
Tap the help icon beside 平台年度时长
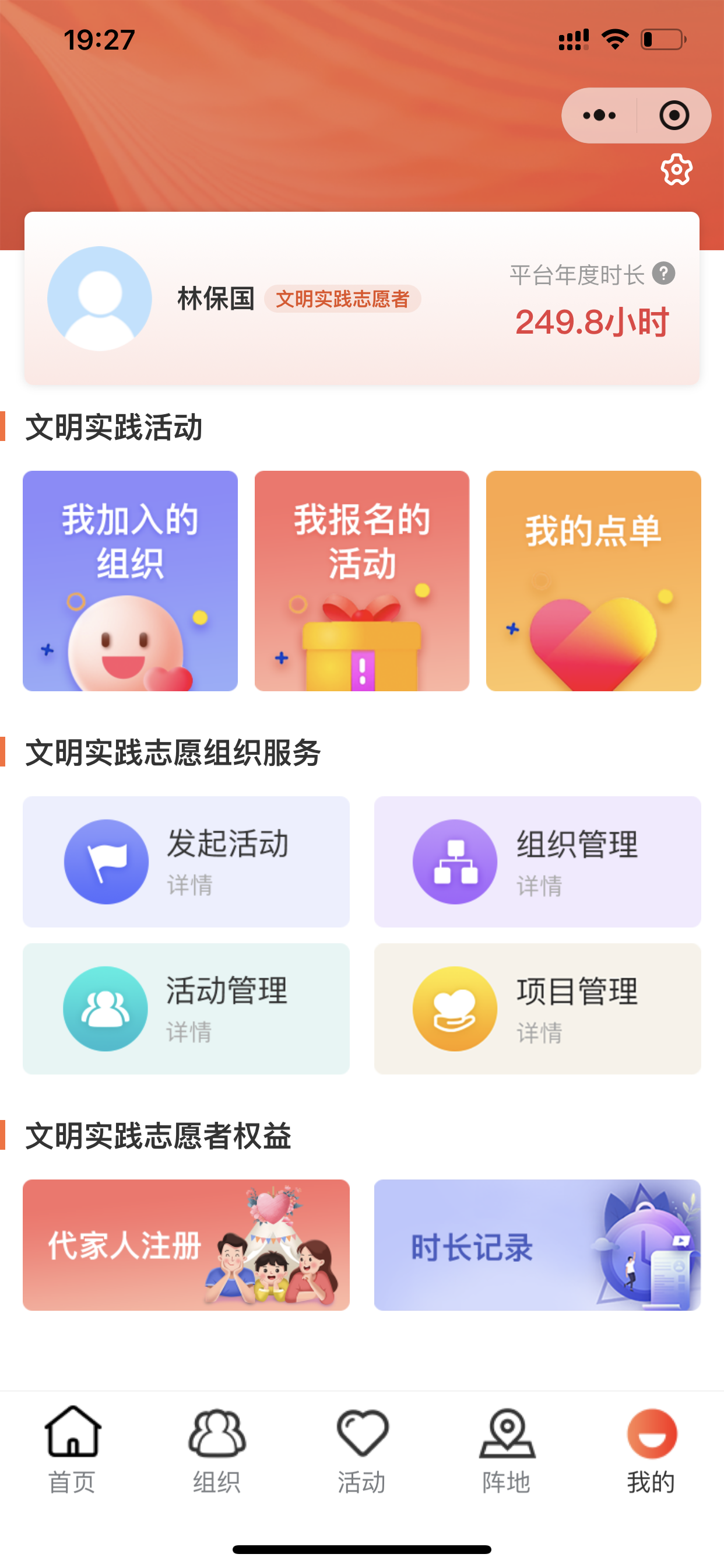tap(664, 274)
